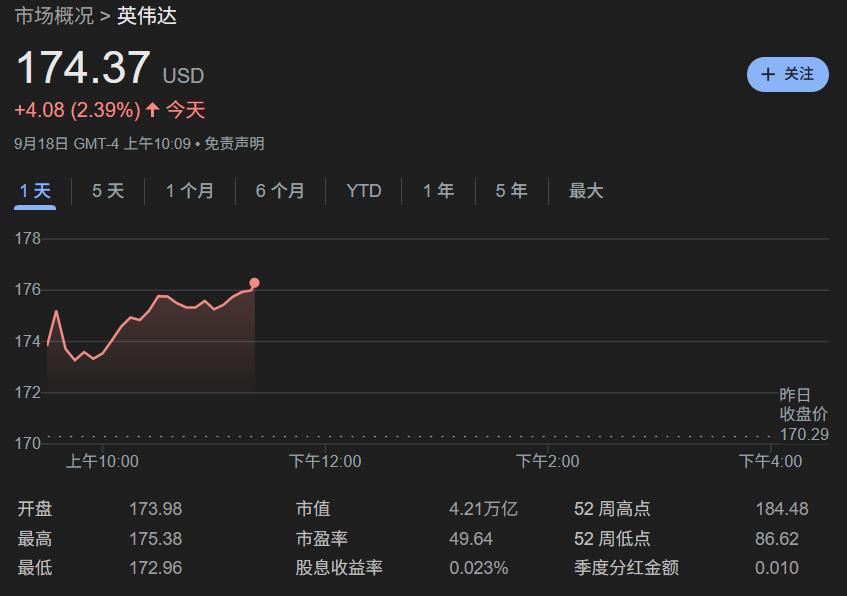Select the 1 天 range tab
Screen dimensions: 847x596
pyautogui.click(x=35, y=191)
